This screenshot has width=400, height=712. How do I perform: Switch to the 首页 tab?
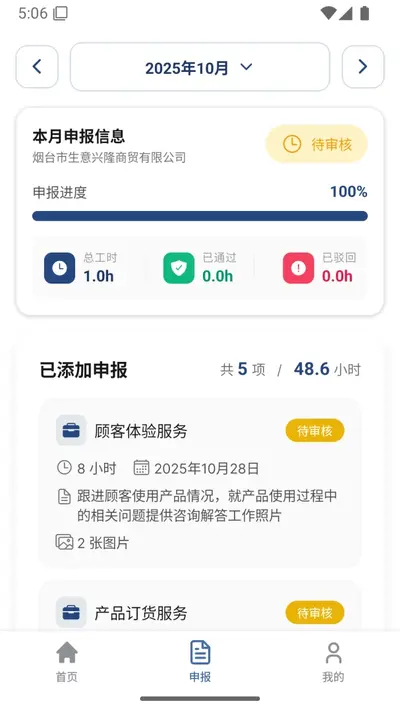pos(67,661)
